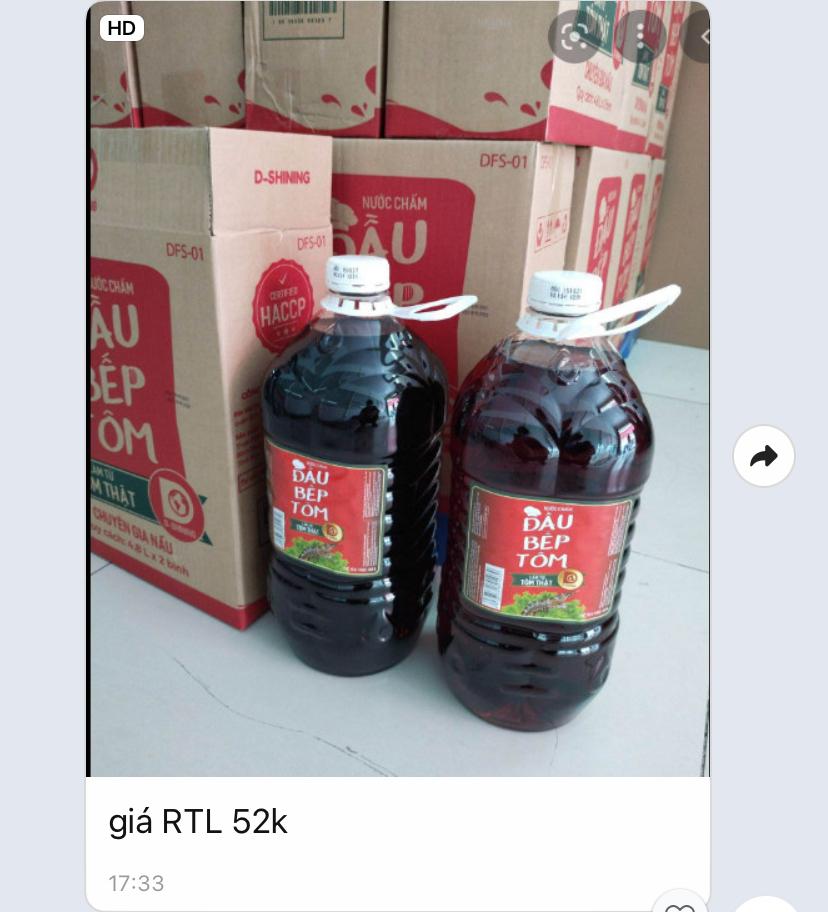Tap the scan icon on the photo
This screenshot has width=828, height=912.
click(574, 37)
